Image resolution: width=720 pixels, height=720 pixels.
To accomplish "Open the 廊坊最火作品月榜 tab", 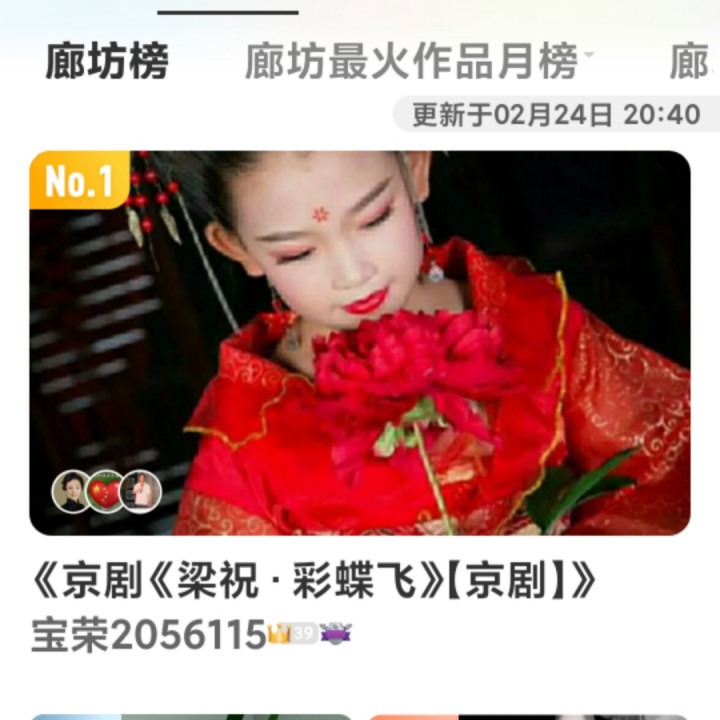I will pos(411,62).
